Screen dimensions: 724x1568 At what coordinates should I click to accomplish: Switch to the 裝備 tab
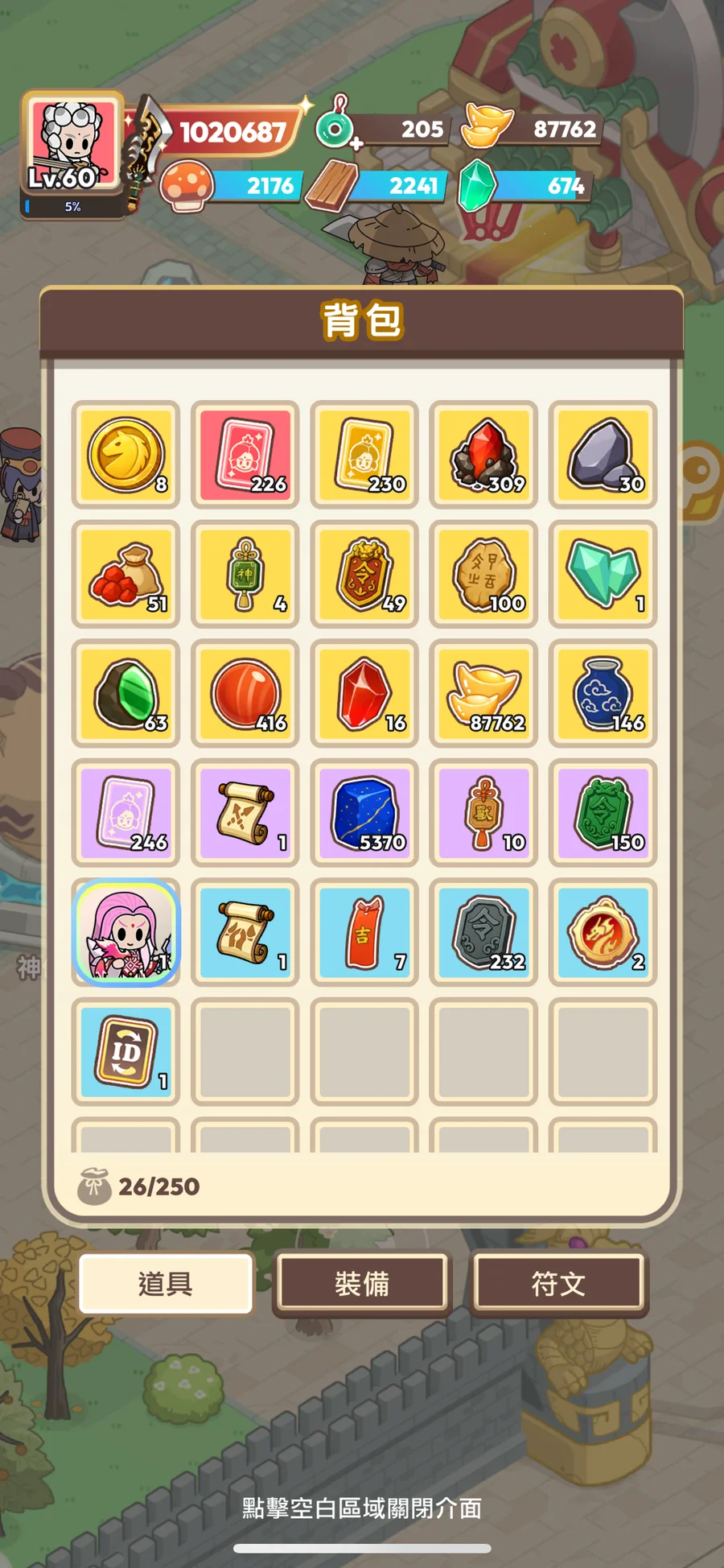(362, 1283)
